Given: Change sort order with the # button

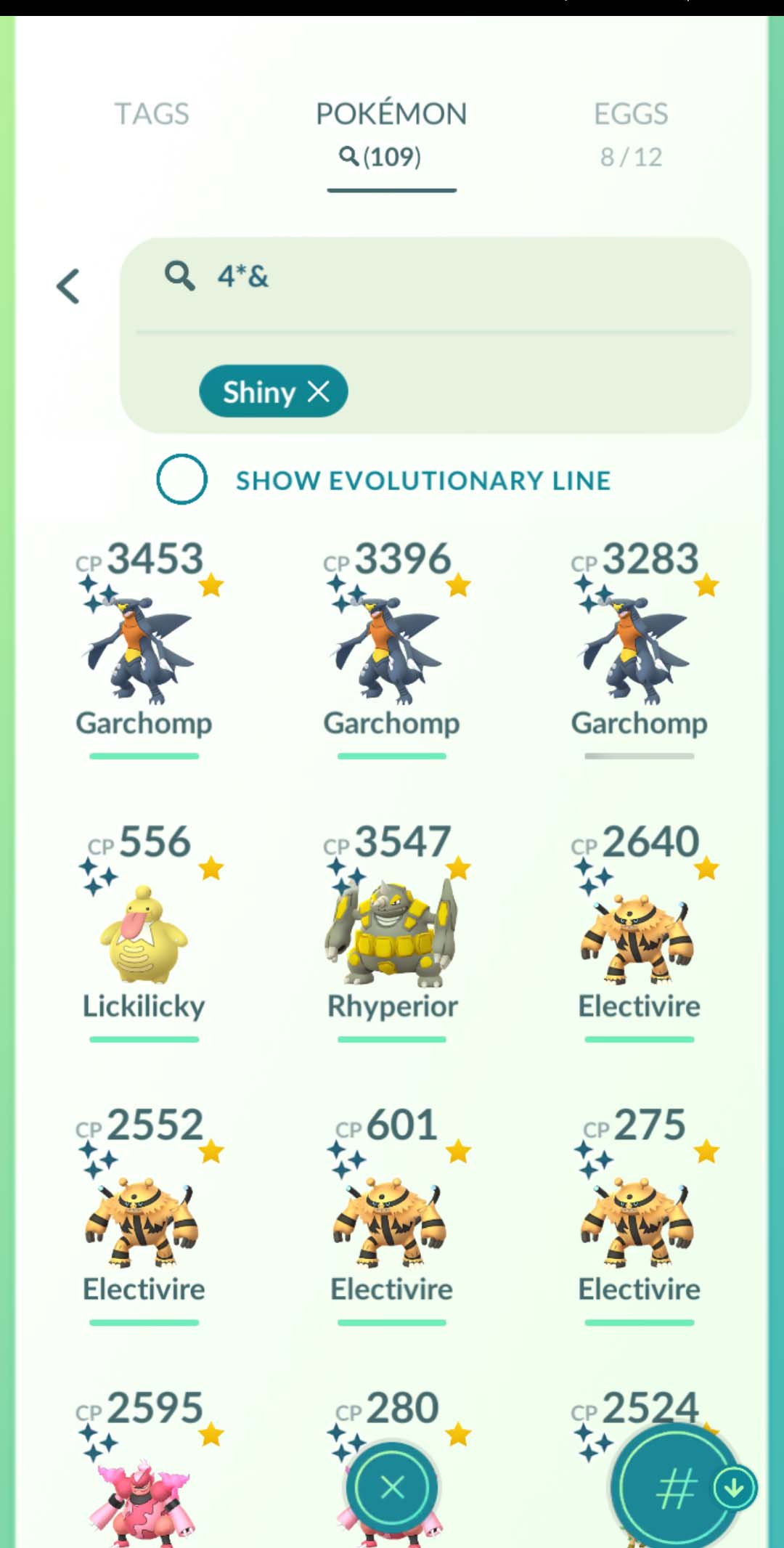Looking at the screenshot, I should [675, 1488].
